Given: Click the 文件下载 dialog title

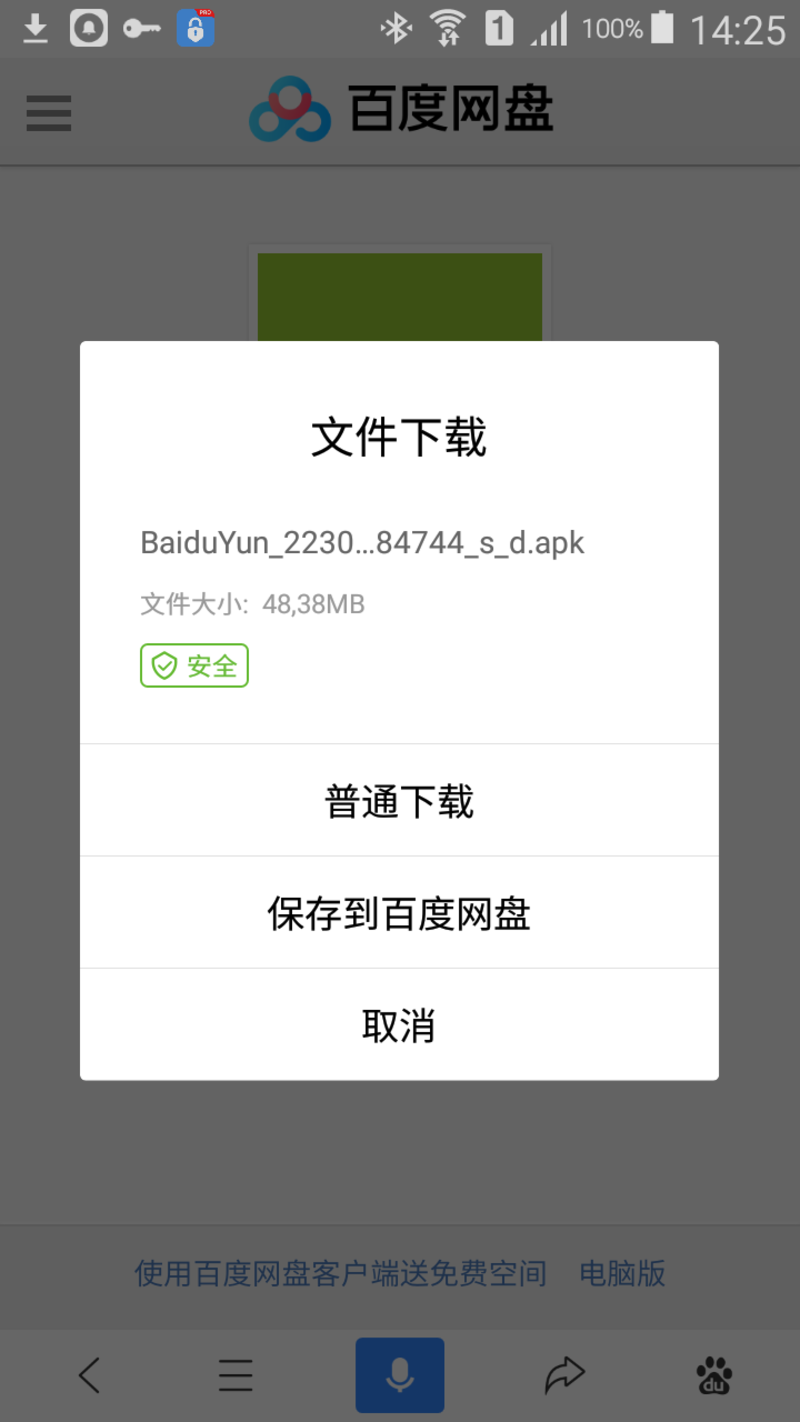Looking at the screenshot, I should point(399,437).
